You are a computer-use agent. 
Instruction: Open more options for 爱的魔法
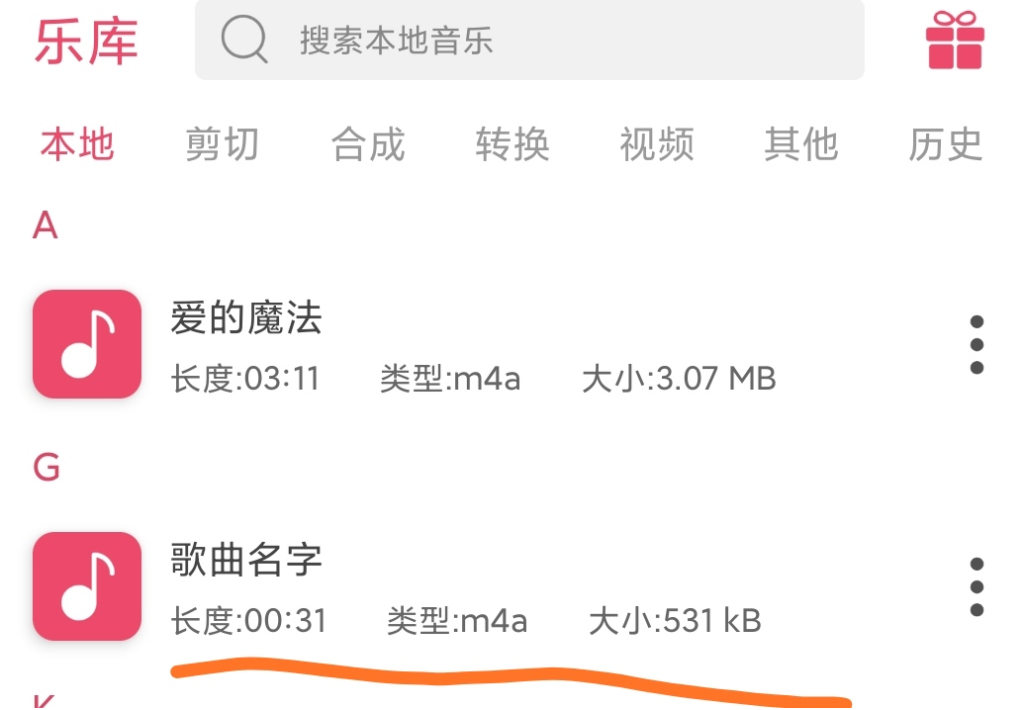(976, 345)
